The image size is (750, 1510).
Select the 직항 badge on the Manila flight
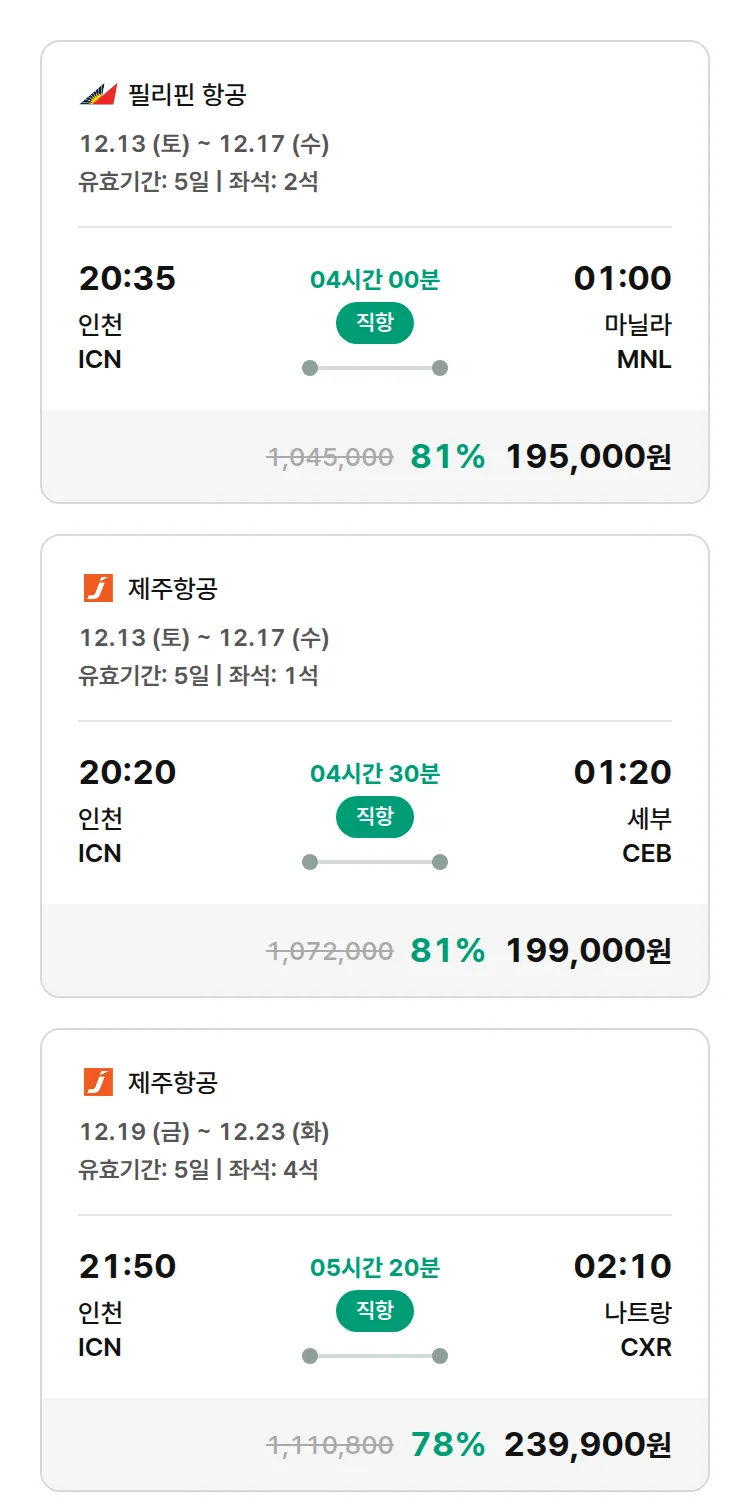375,324
